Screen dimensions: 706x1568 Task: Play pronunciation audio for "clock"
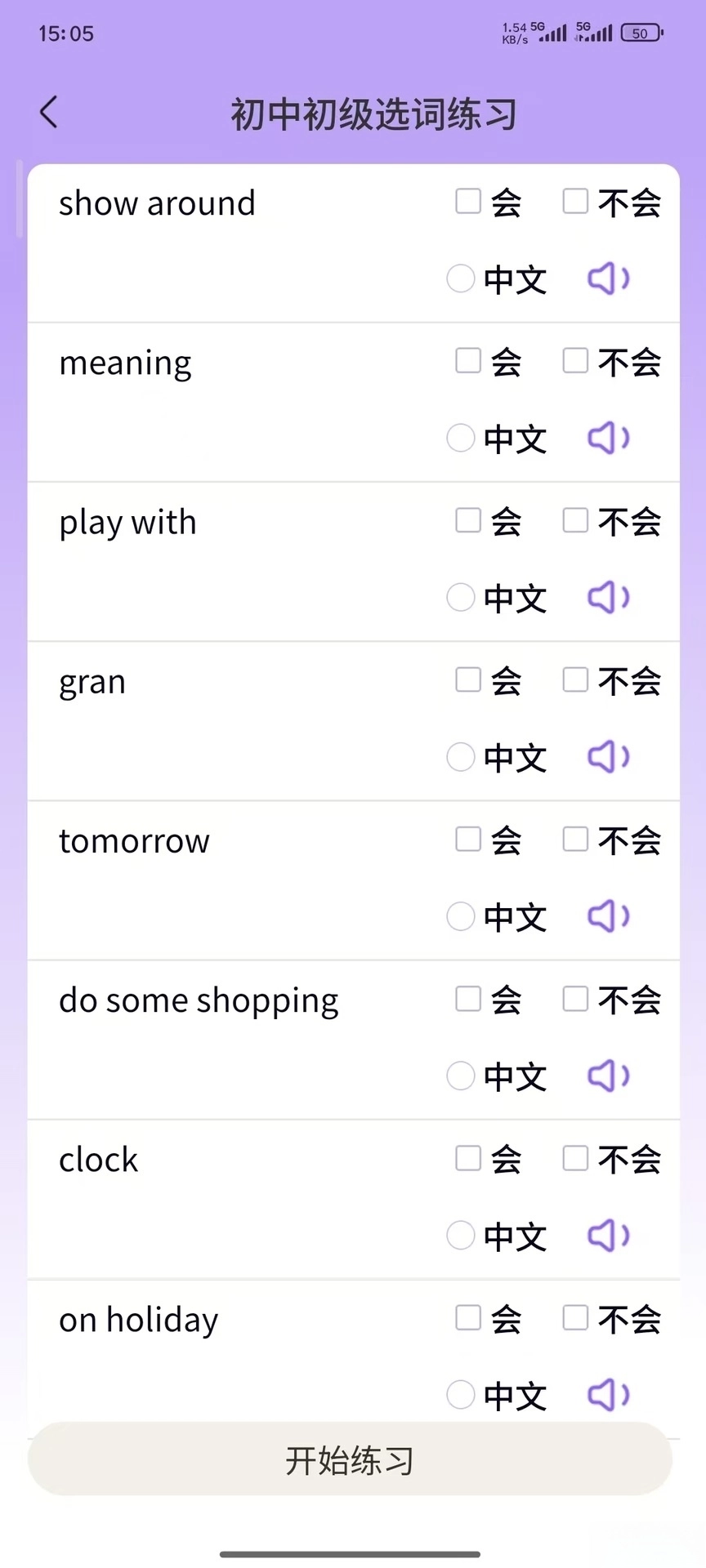point(607,1235)
